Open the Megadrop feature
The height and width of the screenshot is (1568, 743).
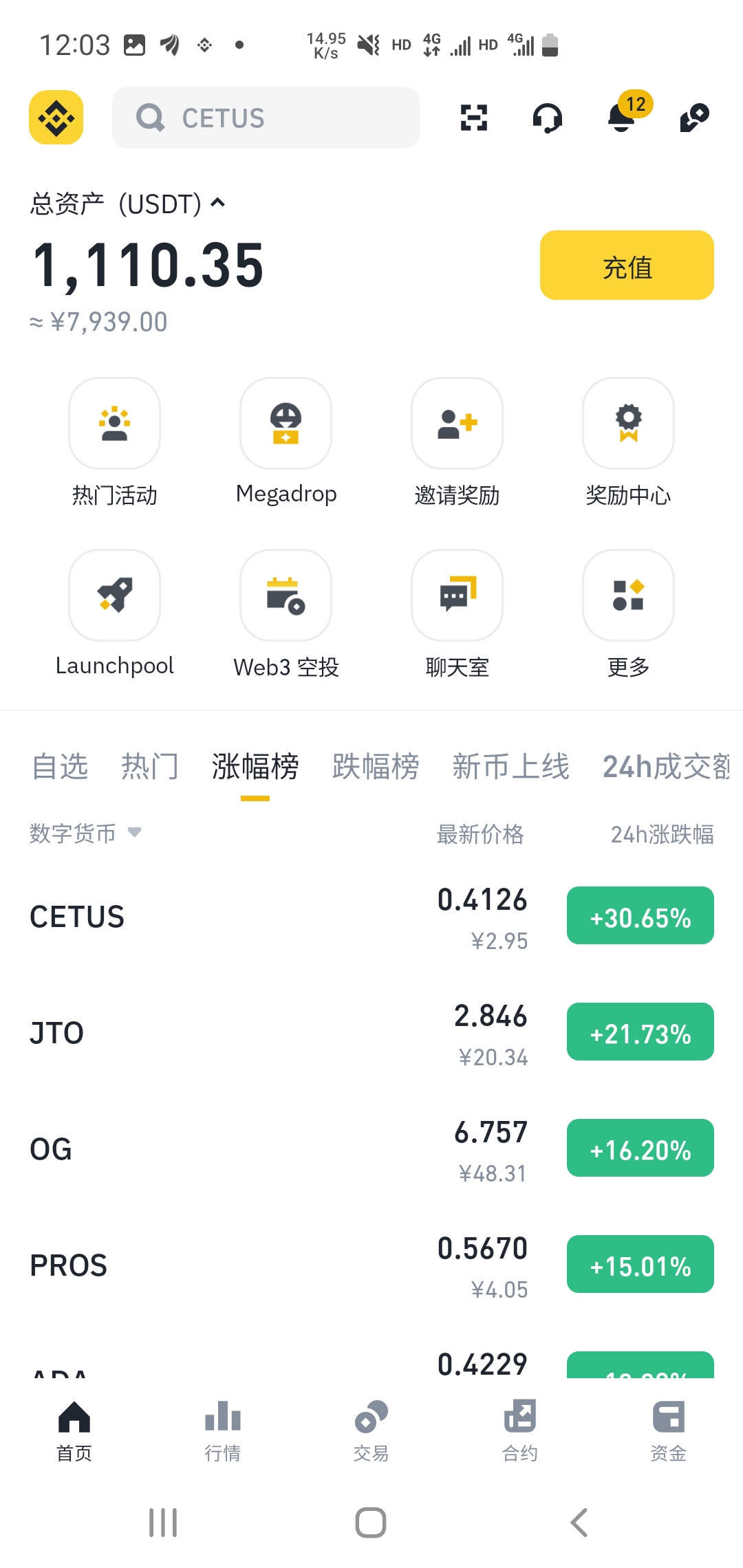(286, 444)
